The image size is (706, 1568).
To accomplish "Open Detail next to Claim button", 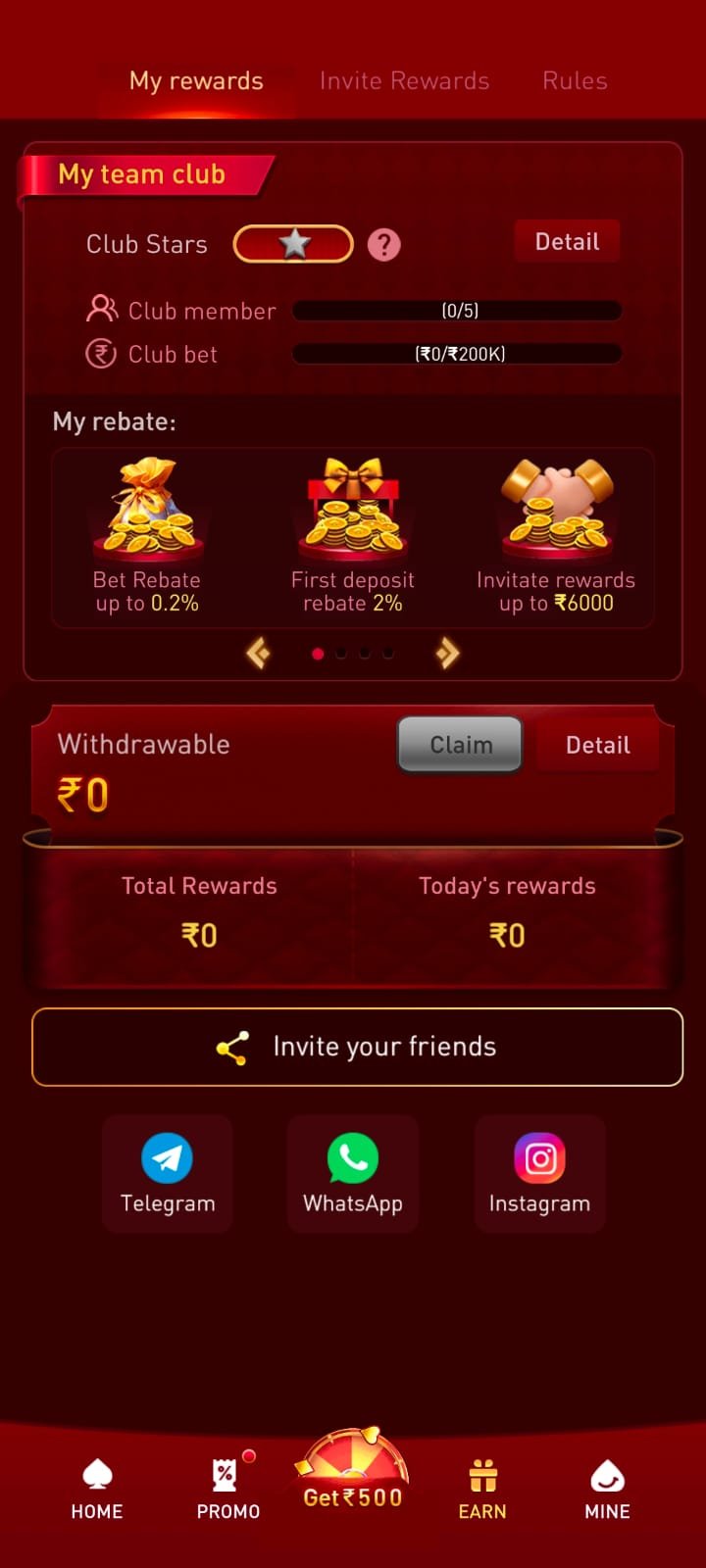I will coord(597,745).
